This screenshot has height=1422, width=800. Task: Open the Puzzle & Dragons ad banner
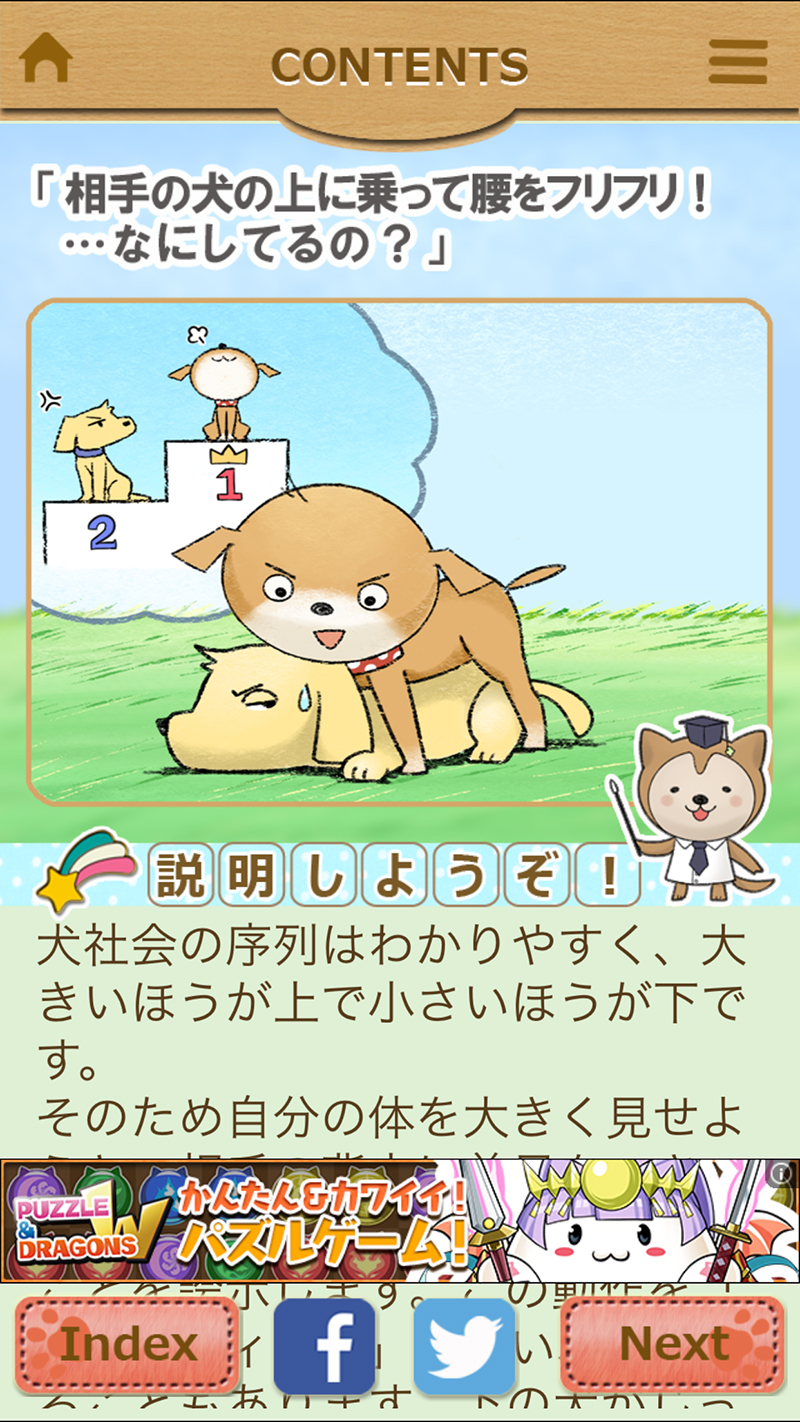click(x=400, y=1221)
